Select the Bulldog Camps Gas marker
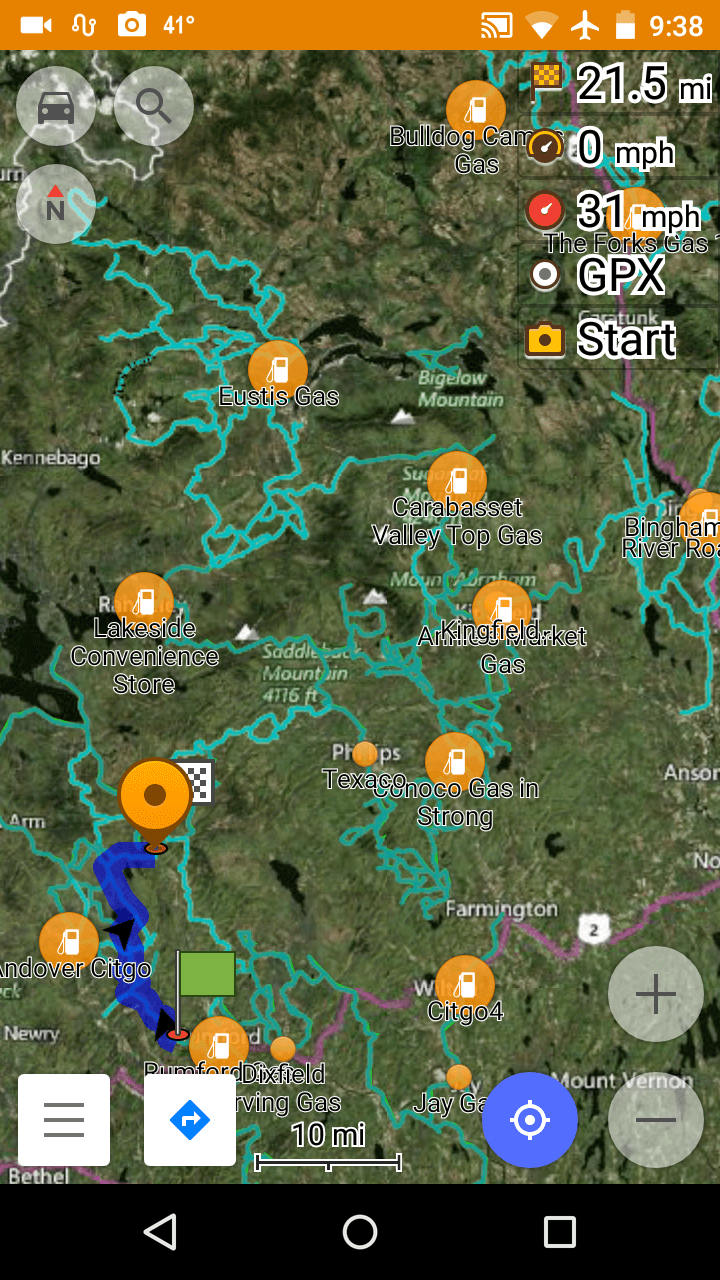This screenshot has width=720, height=1280. (x=476, y=110)
